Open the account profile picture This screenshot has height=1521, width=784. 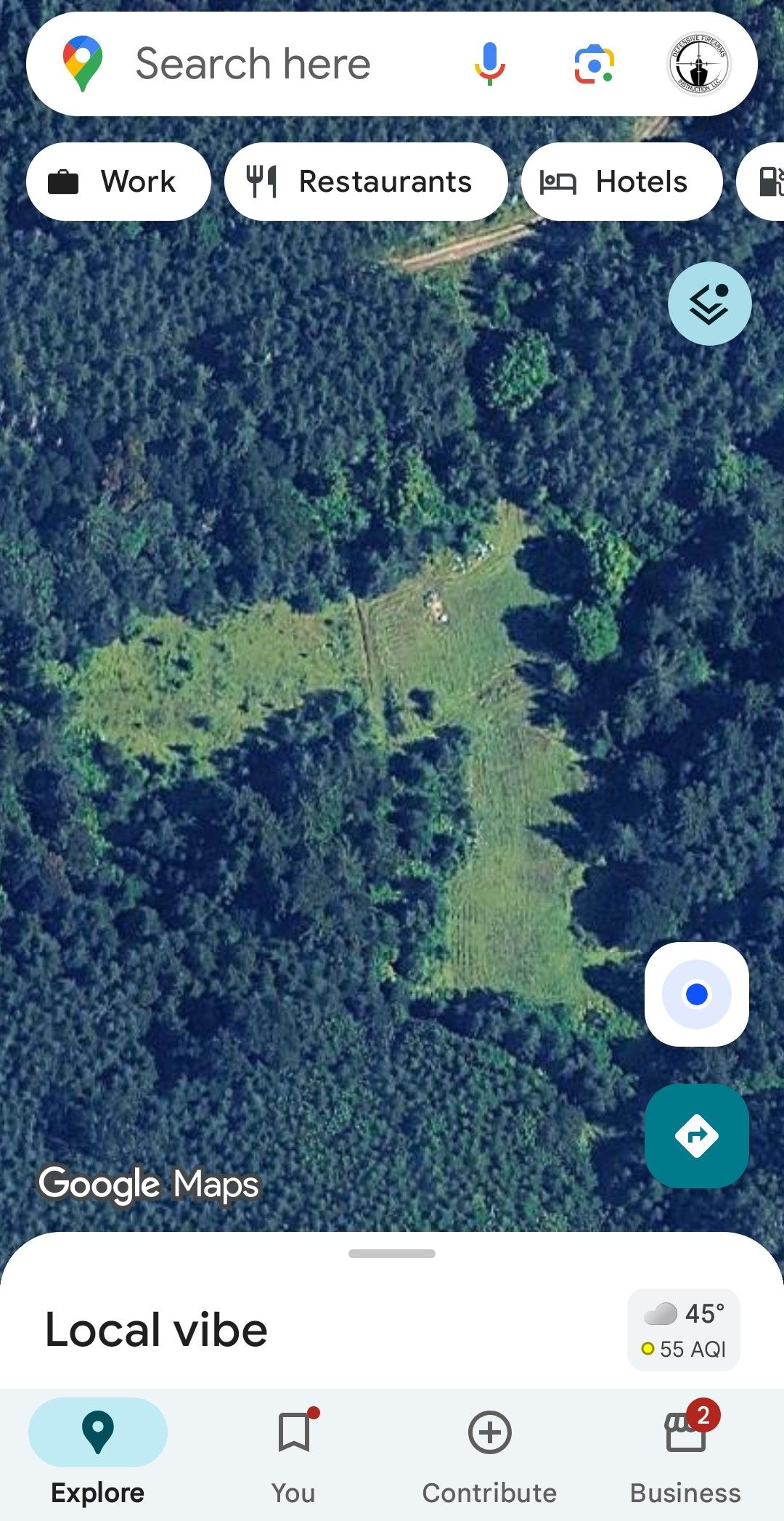698,64
